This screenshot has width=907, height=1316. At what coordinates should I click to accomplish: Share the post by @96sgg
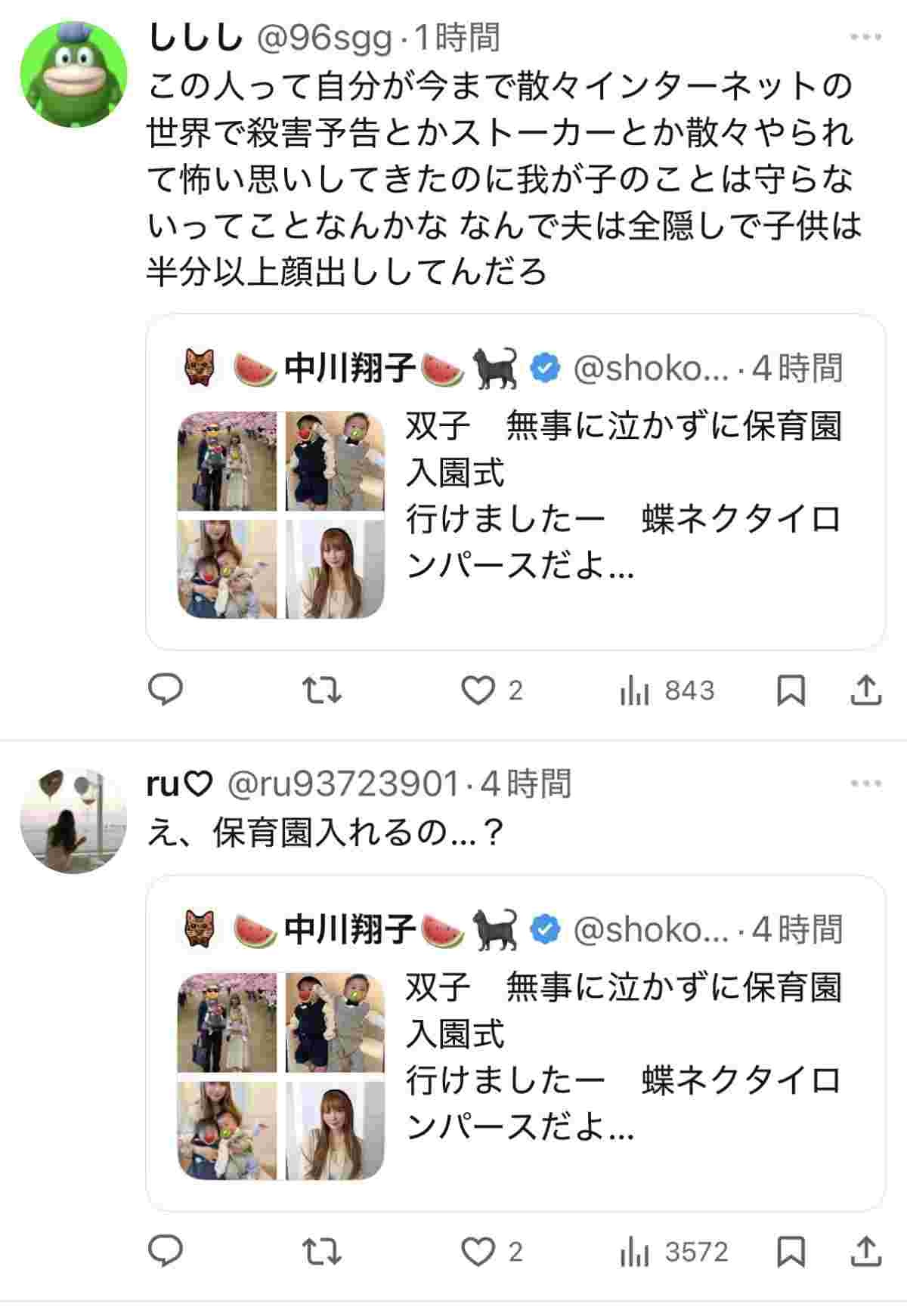click(x=865, y=690)
